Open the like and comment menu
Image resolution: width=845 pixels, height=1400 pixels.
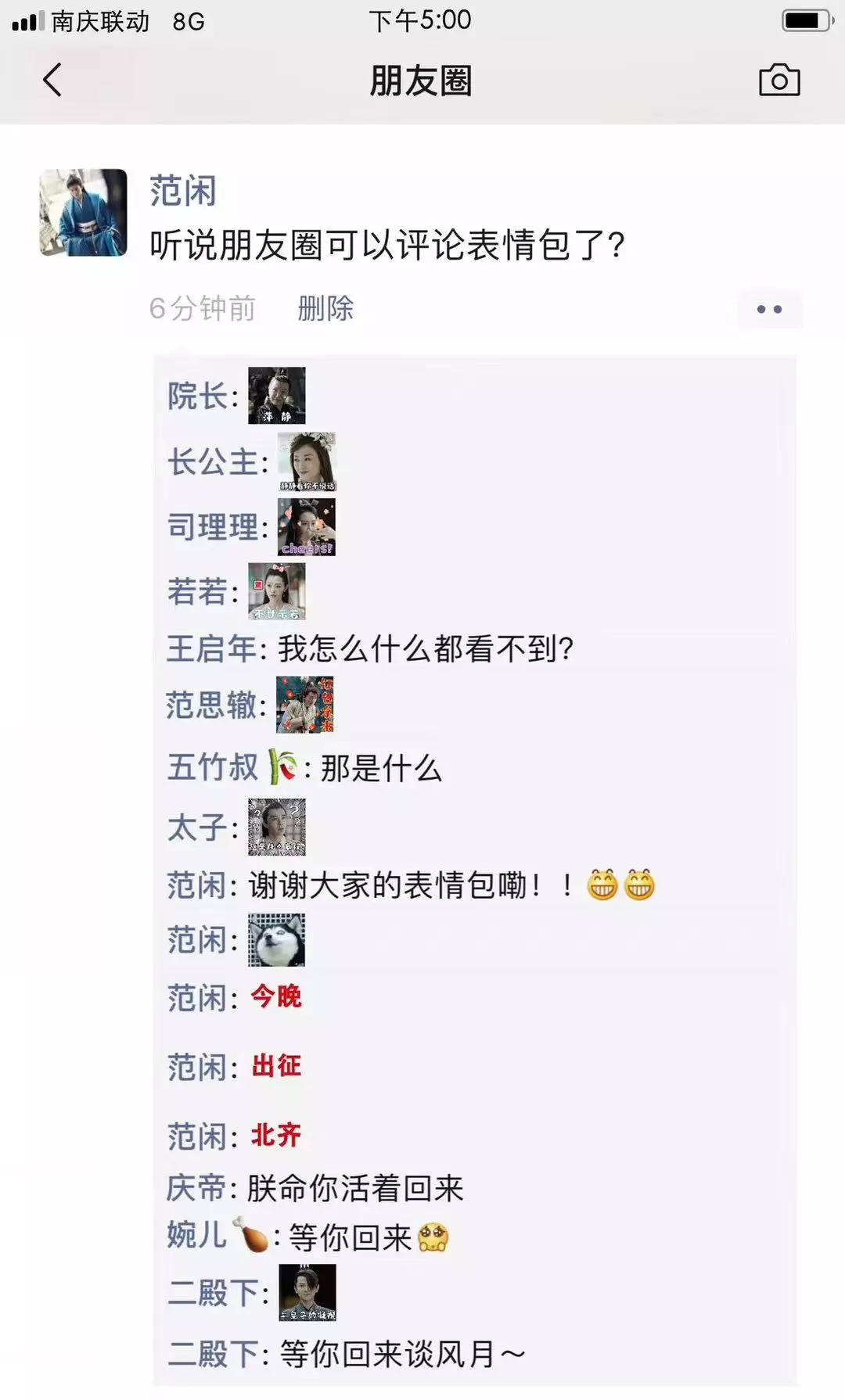[x=769, y=310]
